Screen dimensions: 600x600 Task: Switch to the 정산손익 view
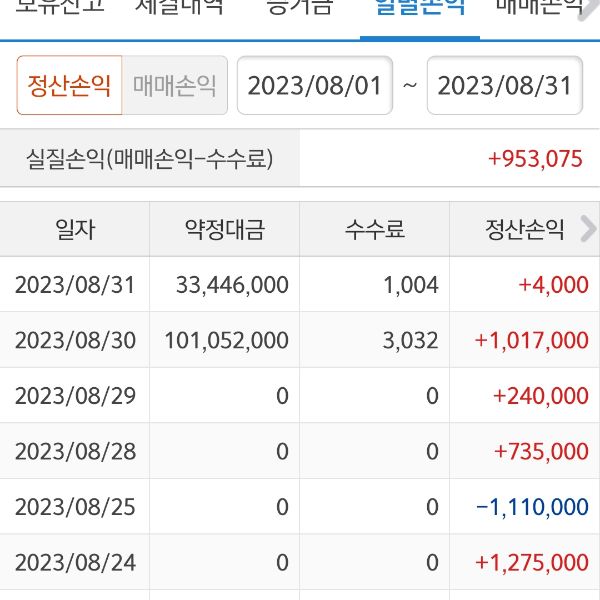(x=69, y=85)
